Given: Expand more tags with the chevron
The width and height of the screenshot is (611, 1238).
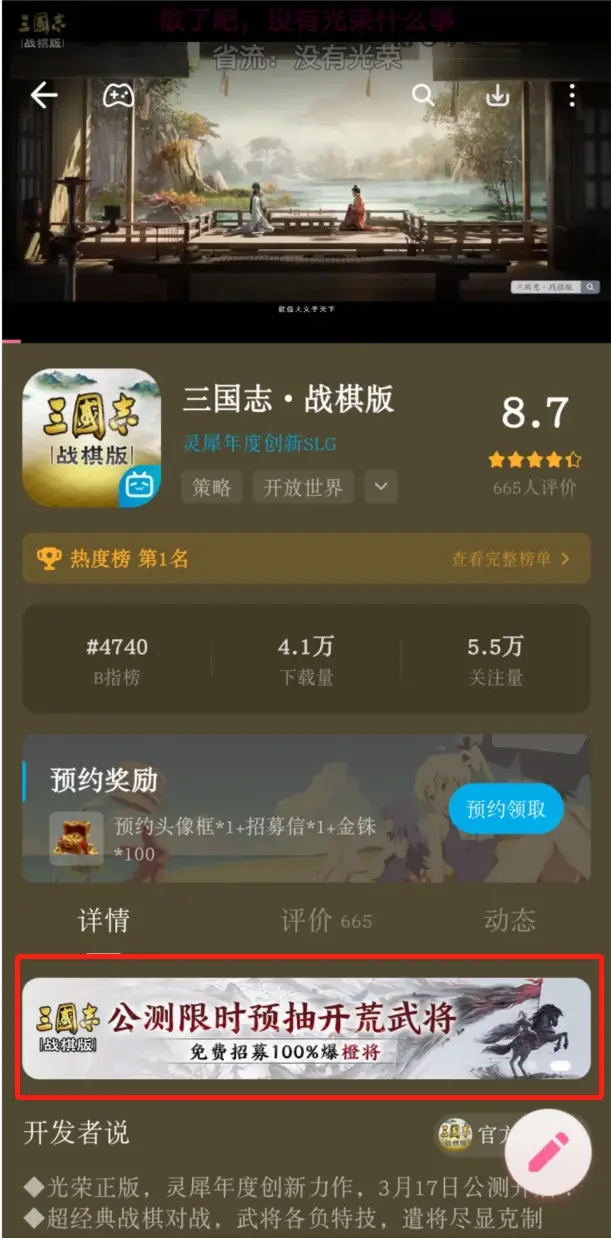Looking at the screenshot, I should click(x=380, y=487).
